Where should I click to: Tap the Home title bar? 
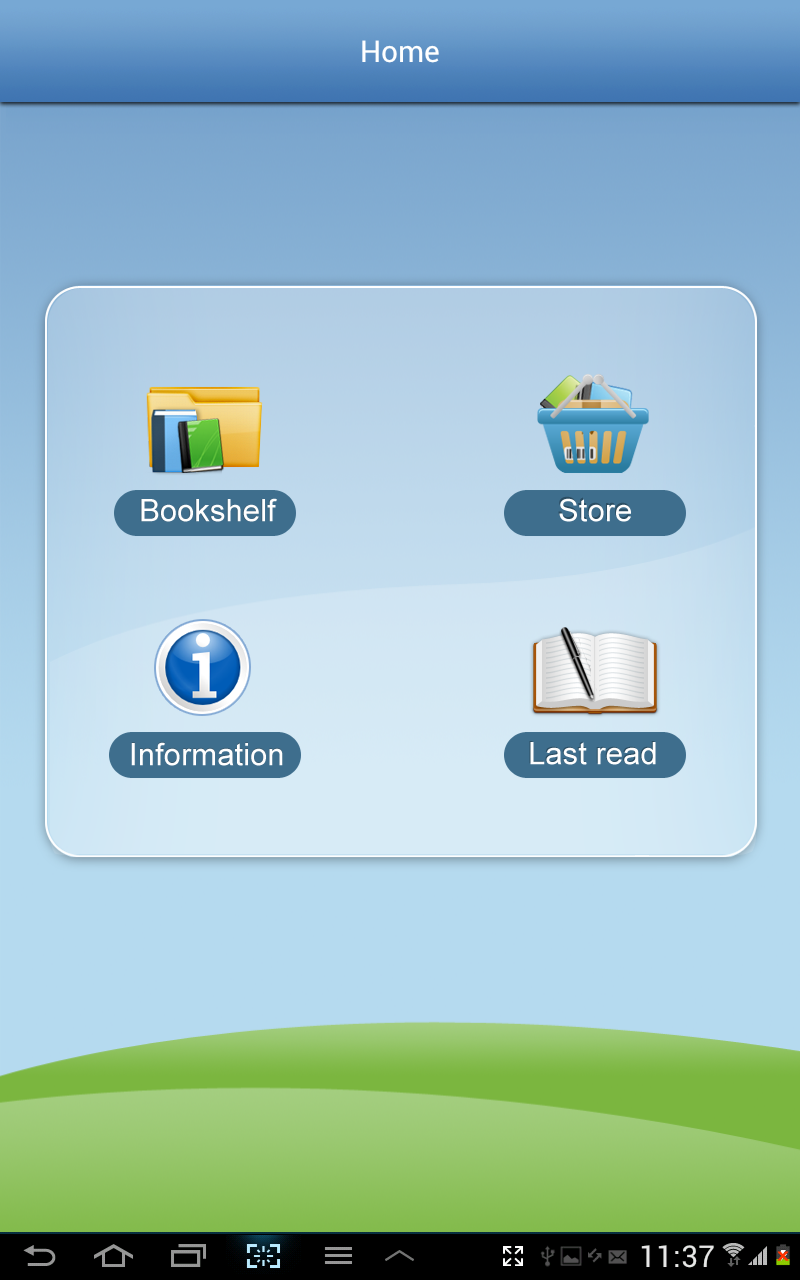point(400,51)
